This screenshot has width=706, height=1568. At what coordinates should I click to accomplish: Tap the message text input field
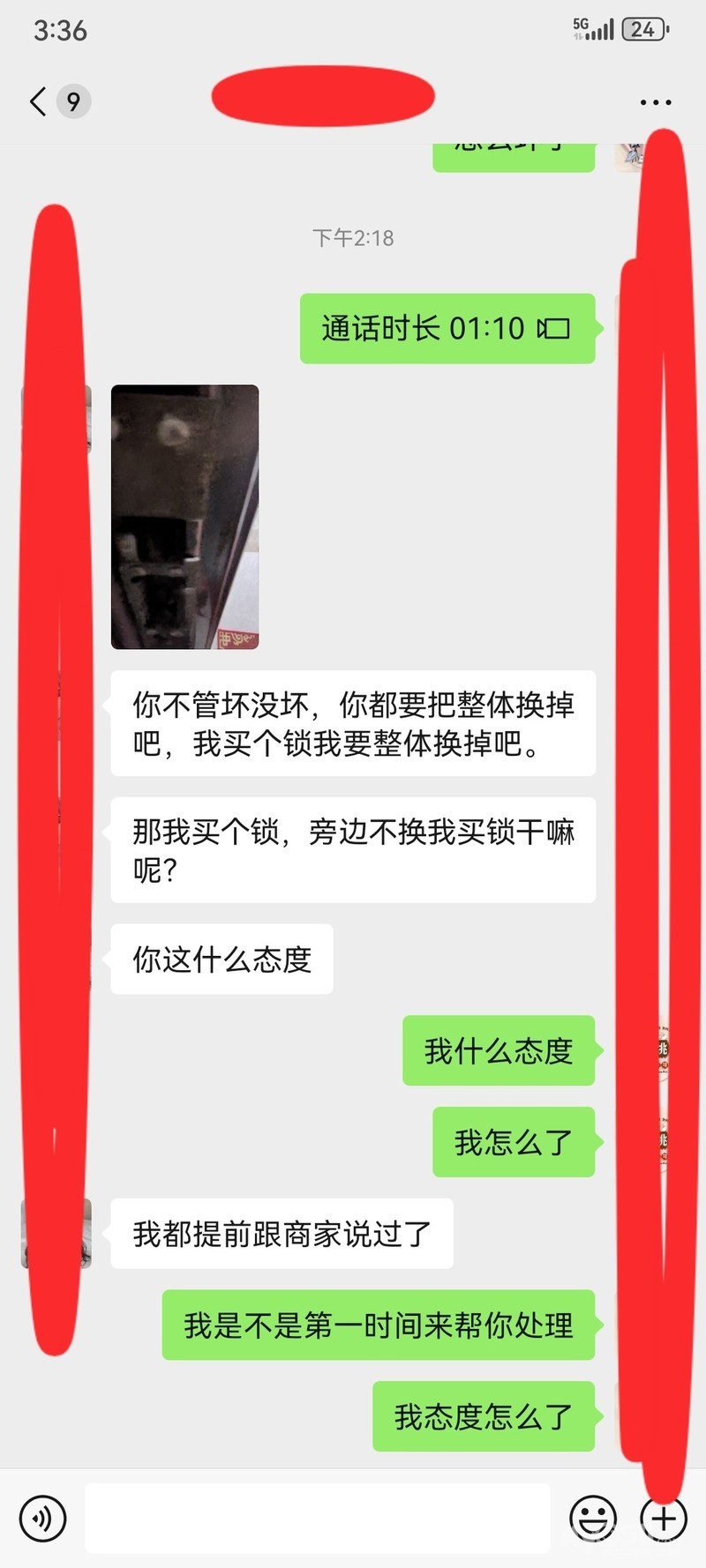(318, 1518)
